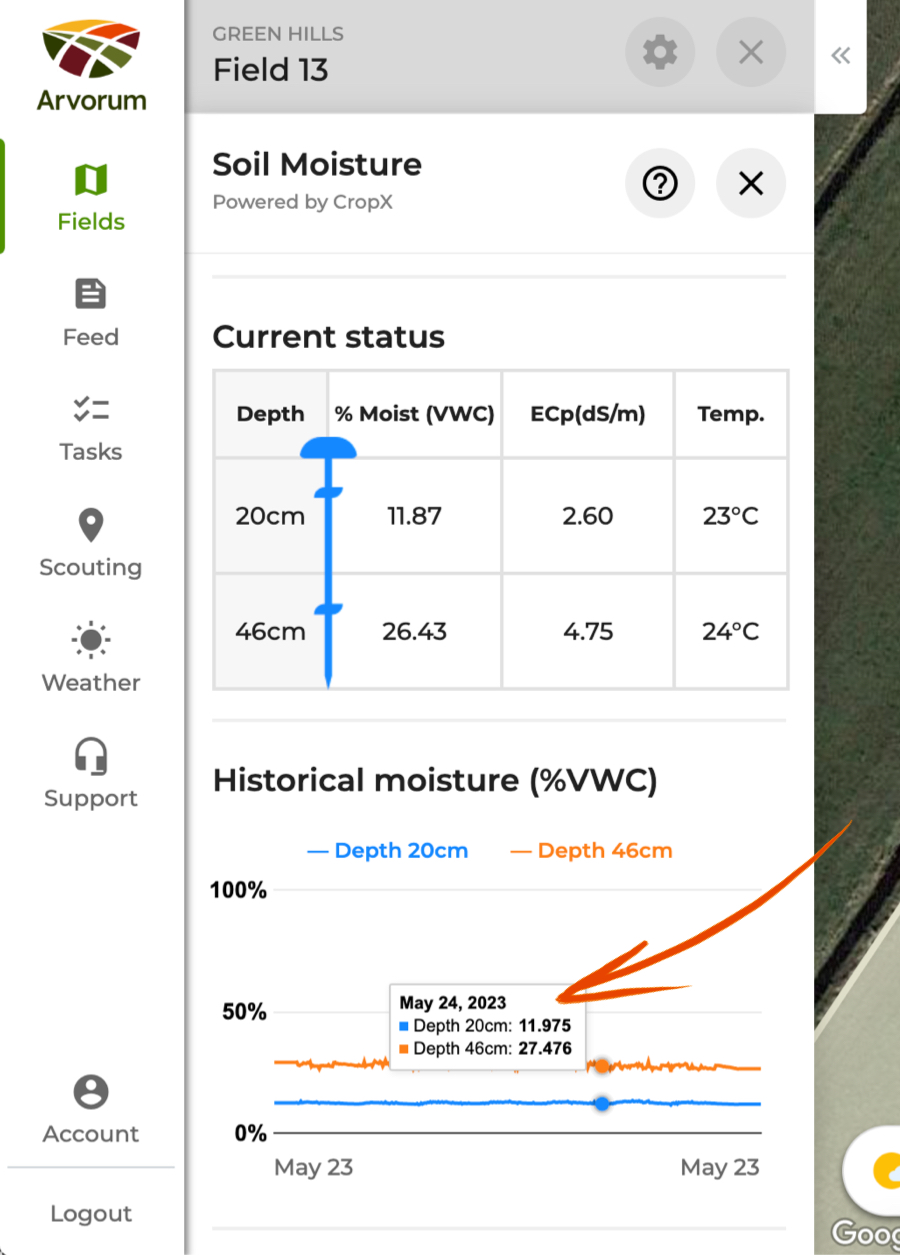Switch to Tasks
The width and height of the screenshot is (900, 1255).
click(91, 427)
